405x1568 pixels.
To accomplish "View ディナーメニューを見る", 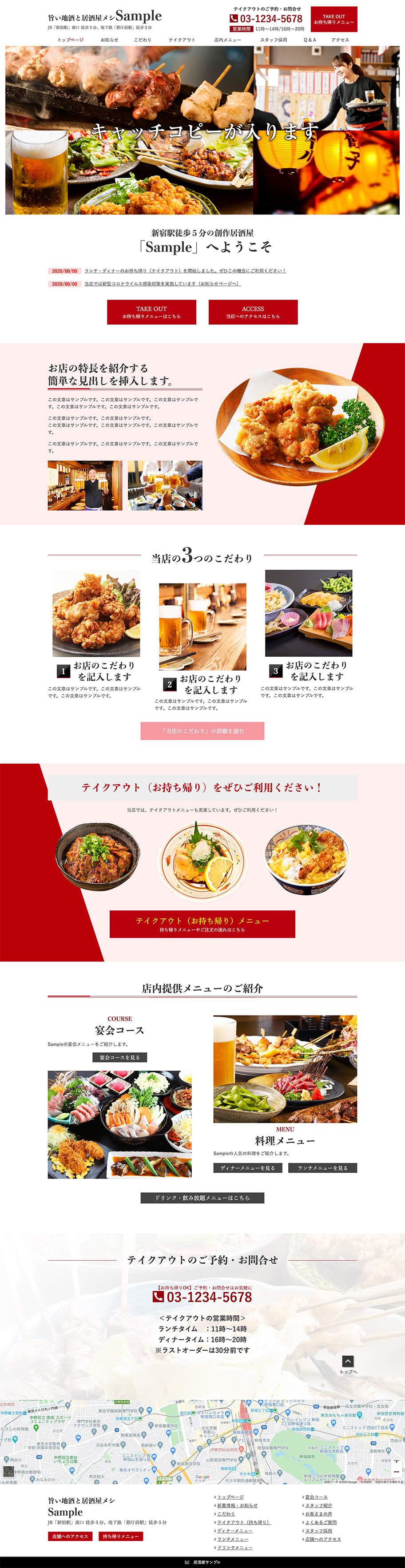I will (247, 1168).
